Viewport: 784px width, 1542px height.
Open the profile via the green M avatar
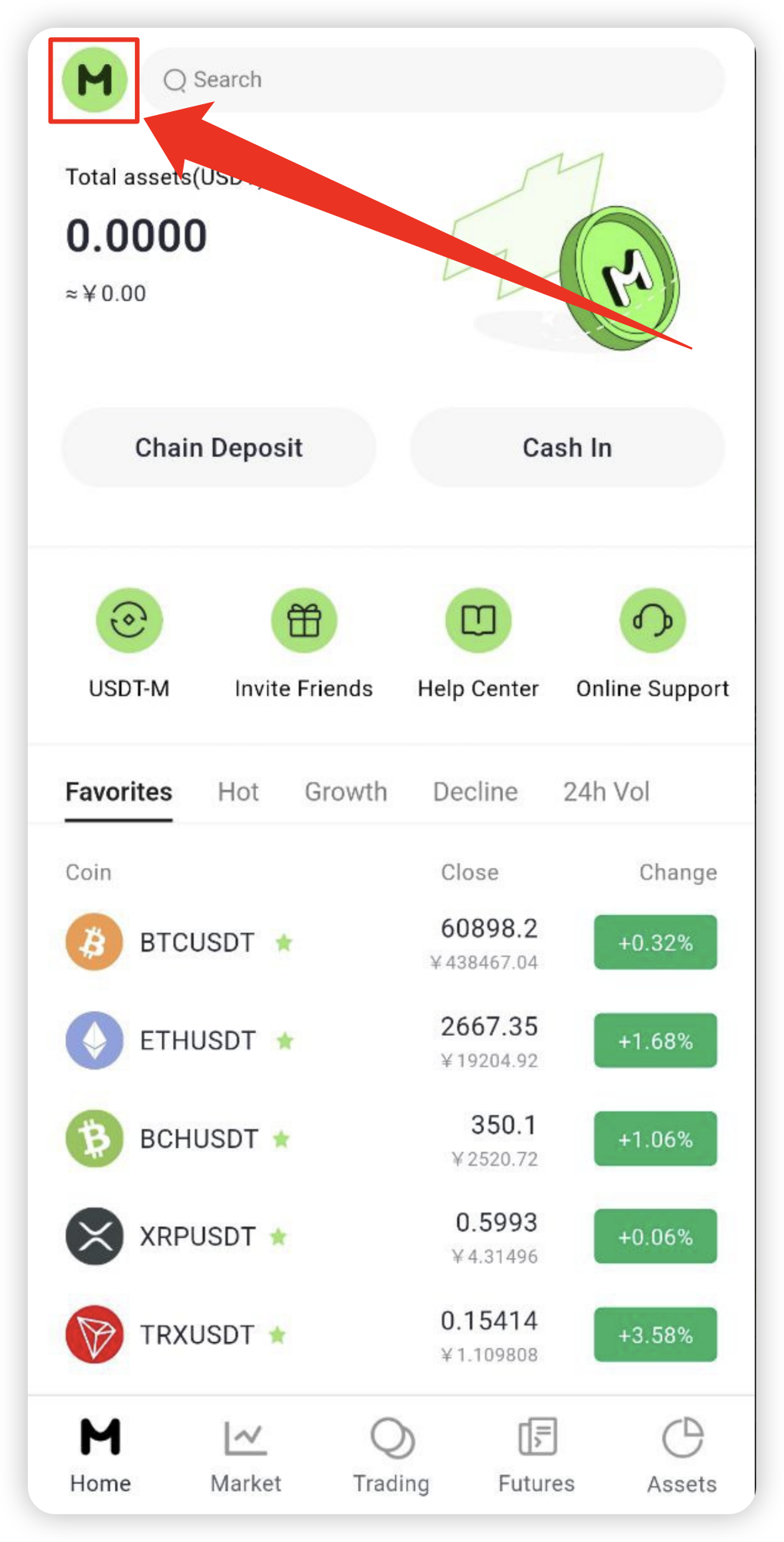94,80
